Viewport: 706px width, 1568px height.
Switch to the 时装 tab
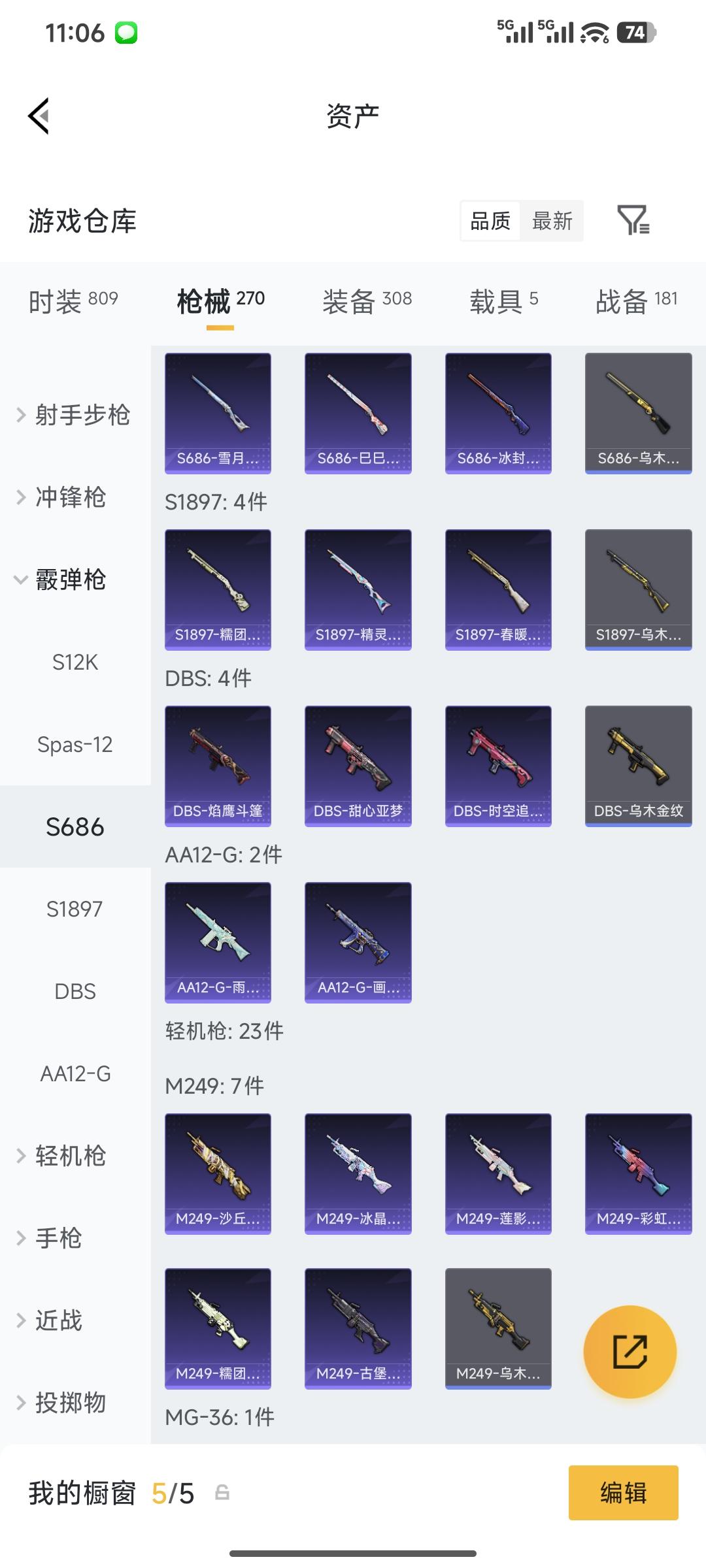coord(73,301)
